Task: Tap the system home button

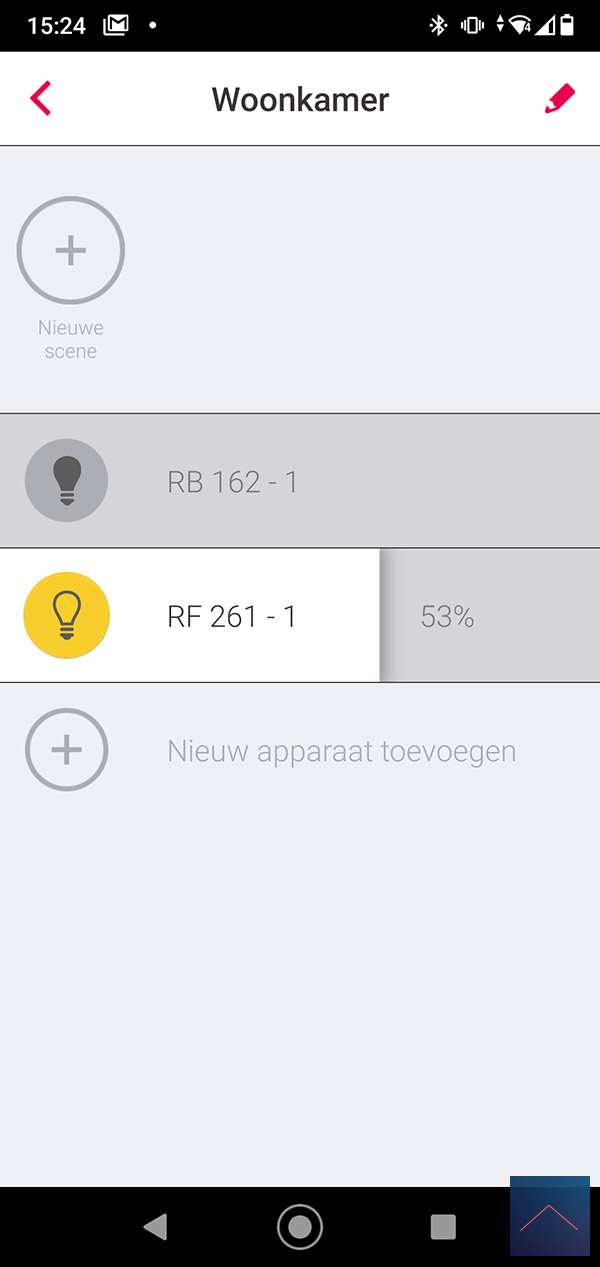Action: coord(299,1226)
